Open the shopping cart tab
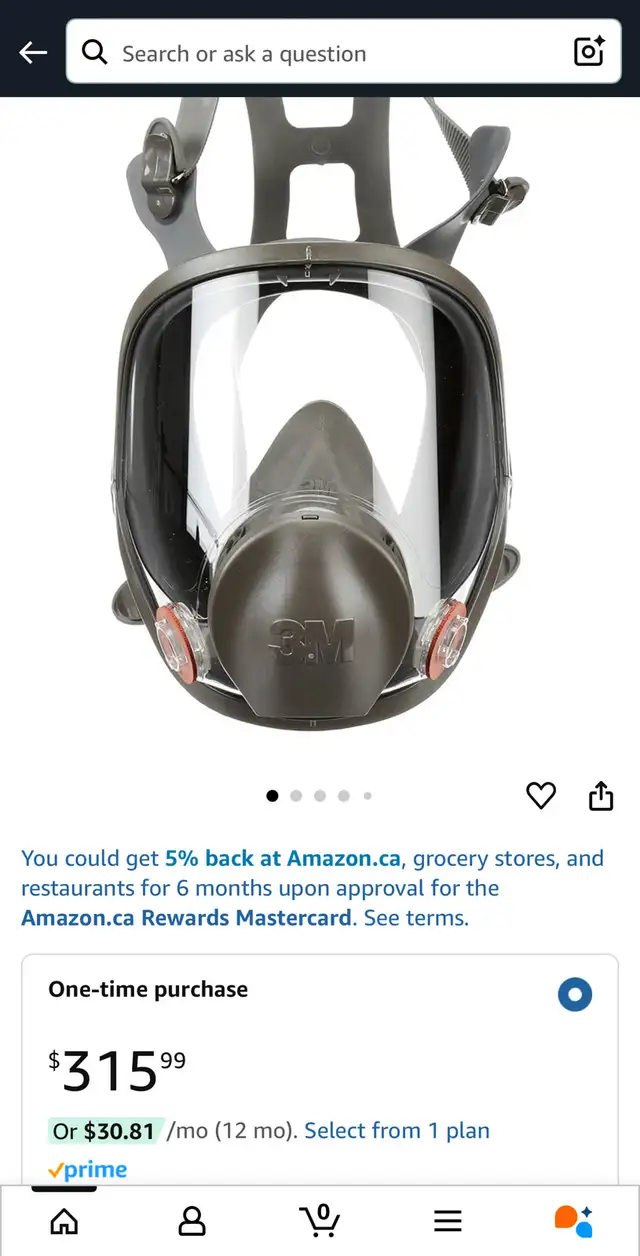This screenshot has height=1256, width=640. (x=320, y=1219)
